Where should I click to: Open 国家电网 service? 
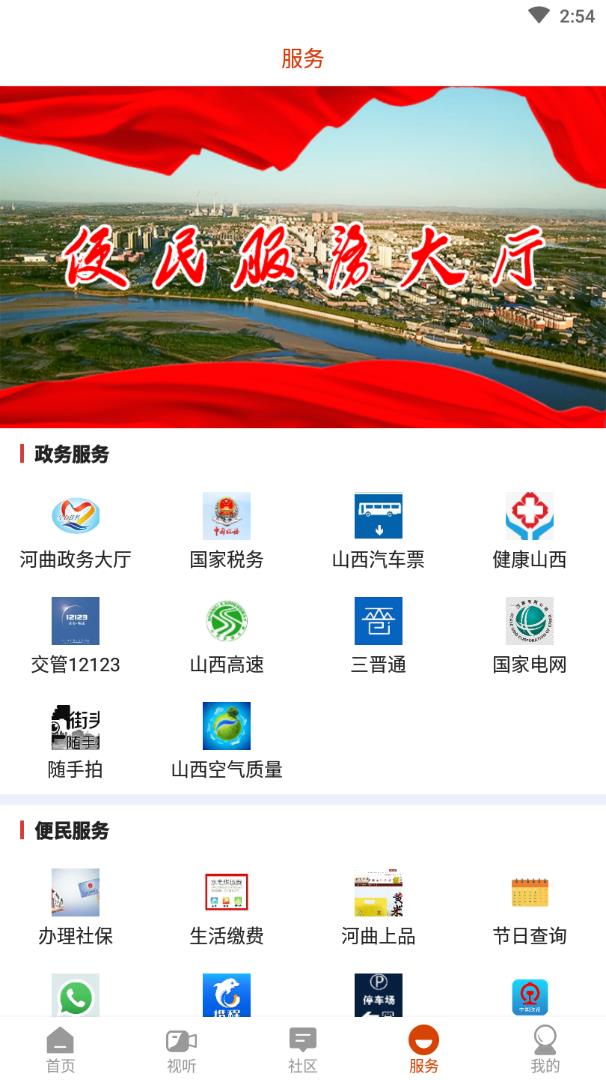[x=530, y=622]
